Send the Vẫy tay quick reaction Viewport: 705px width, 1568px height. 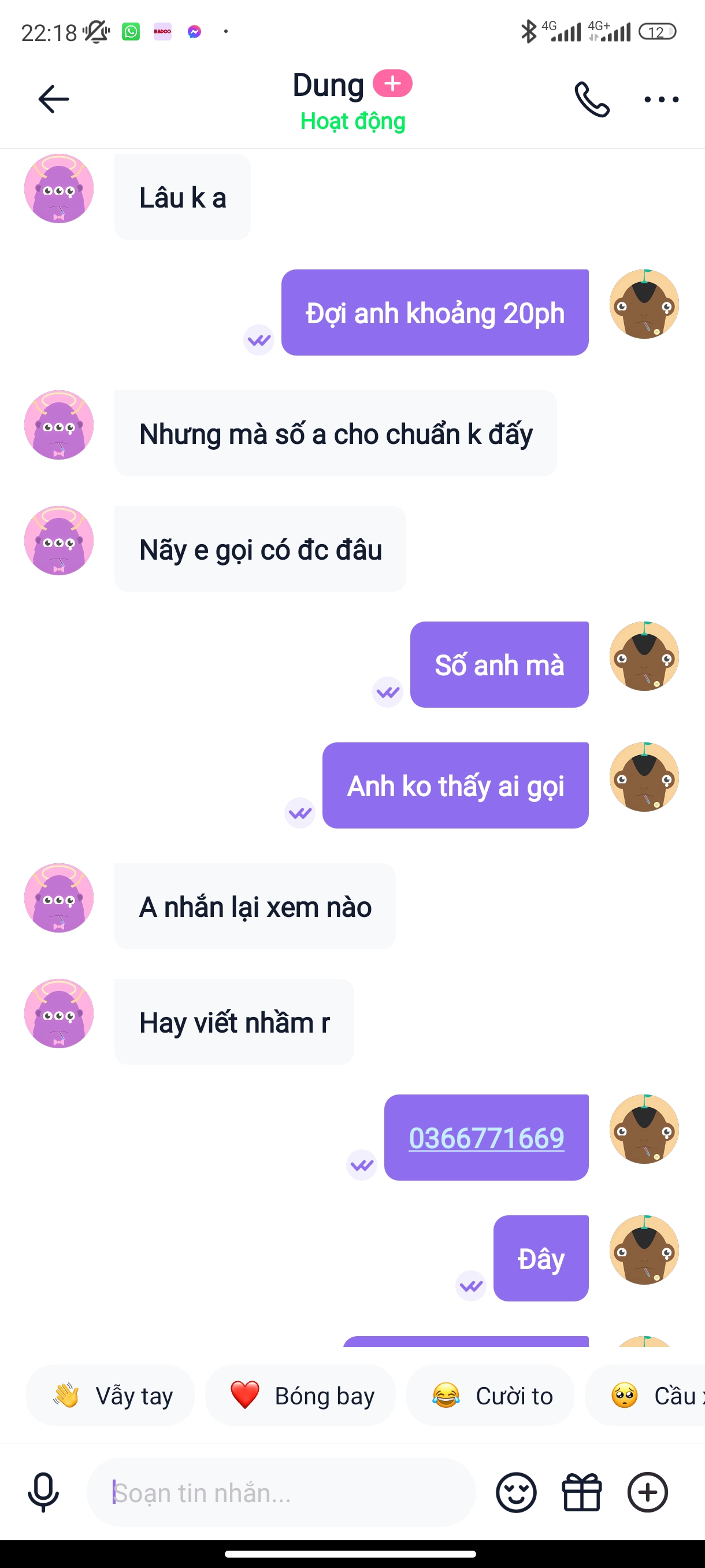[x=110, y=1395]
